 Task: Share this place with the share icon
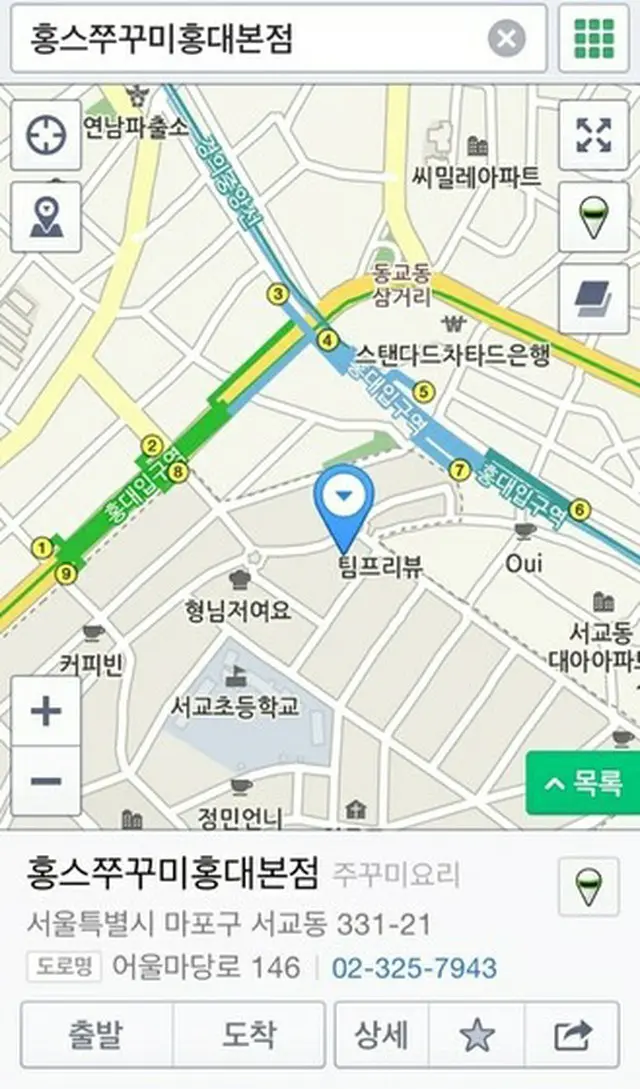(x=572, y=1035)
